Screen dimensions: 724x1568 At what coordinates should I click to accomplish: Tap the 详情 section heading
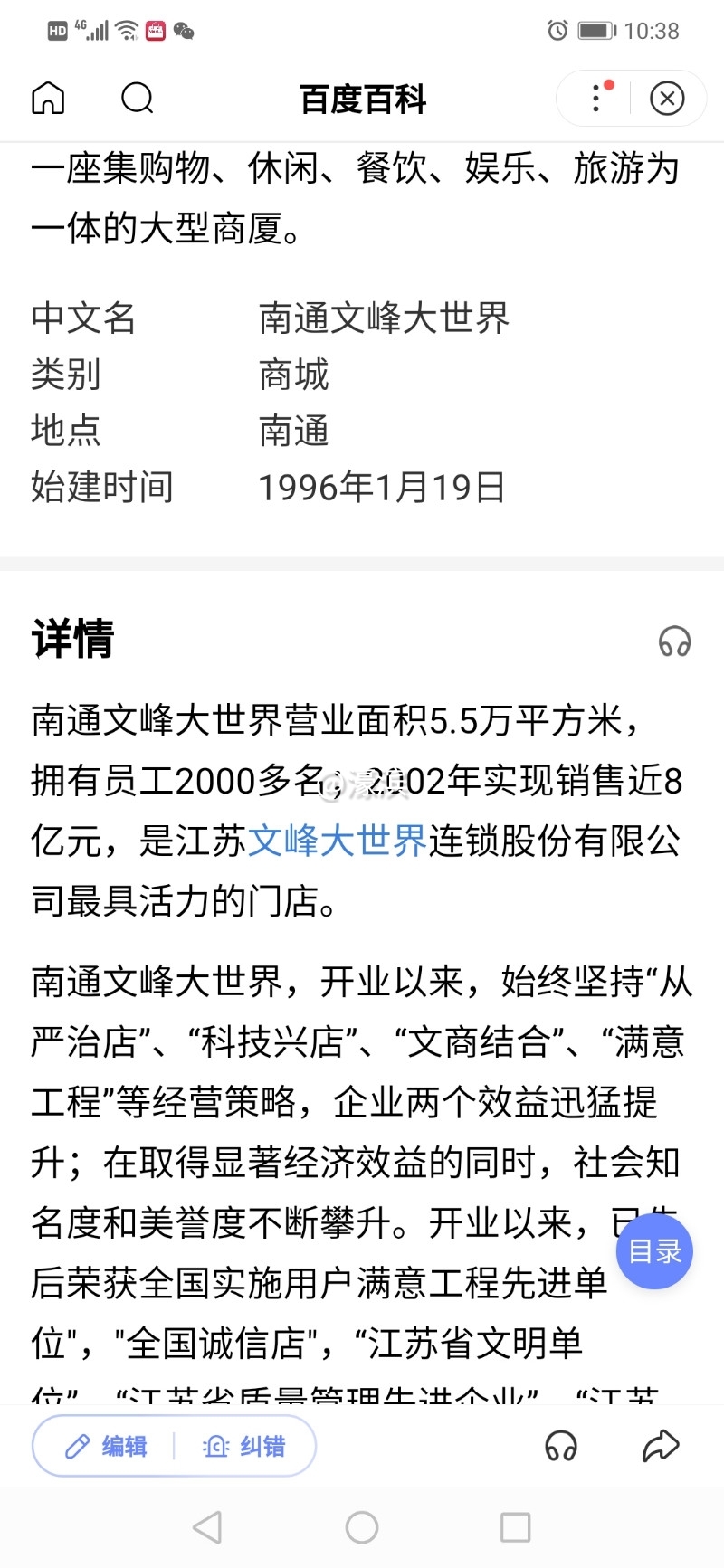[72, 641]
